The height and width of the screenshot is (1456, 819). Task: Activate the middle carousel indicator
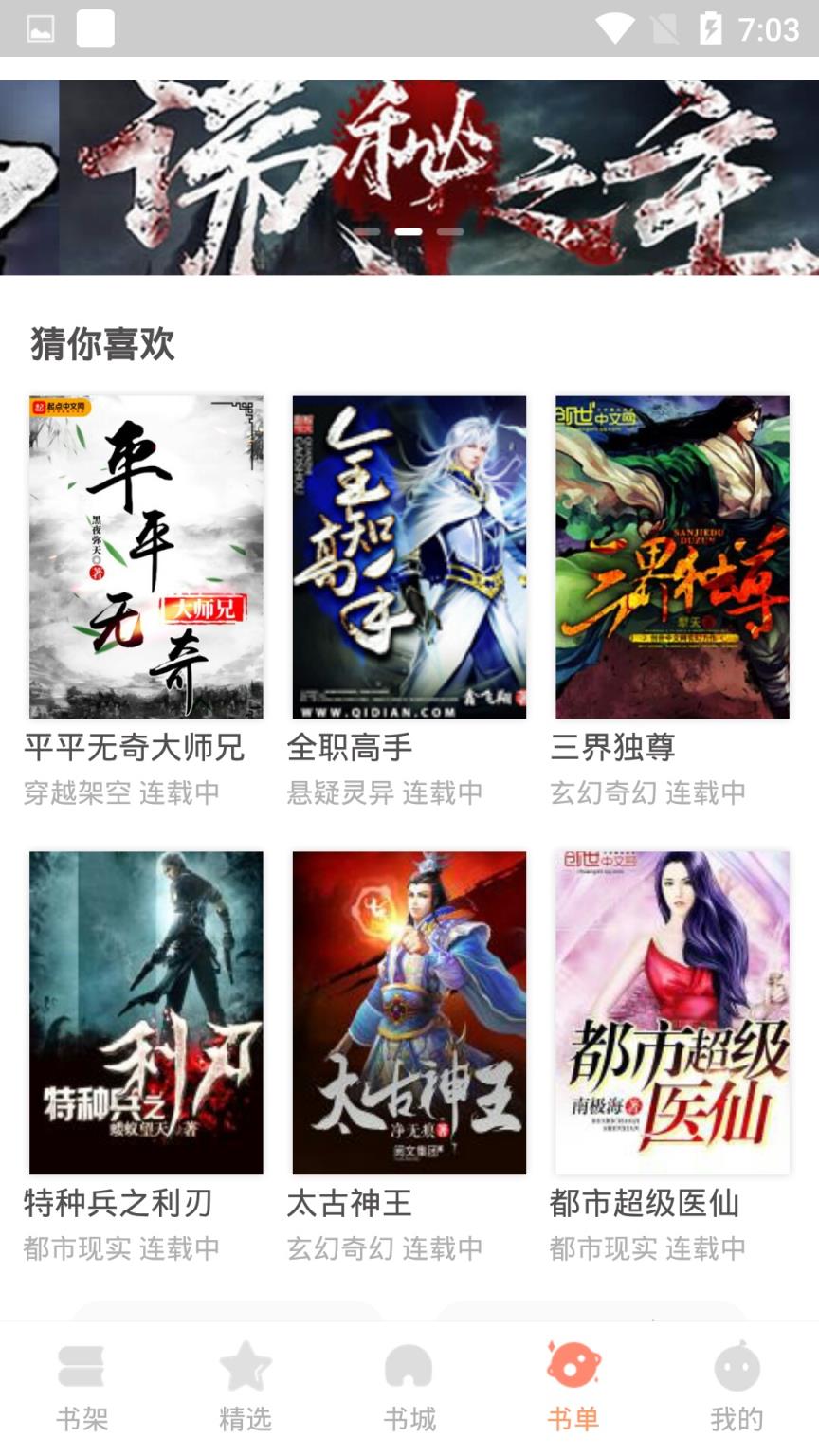tap(409, 230)
